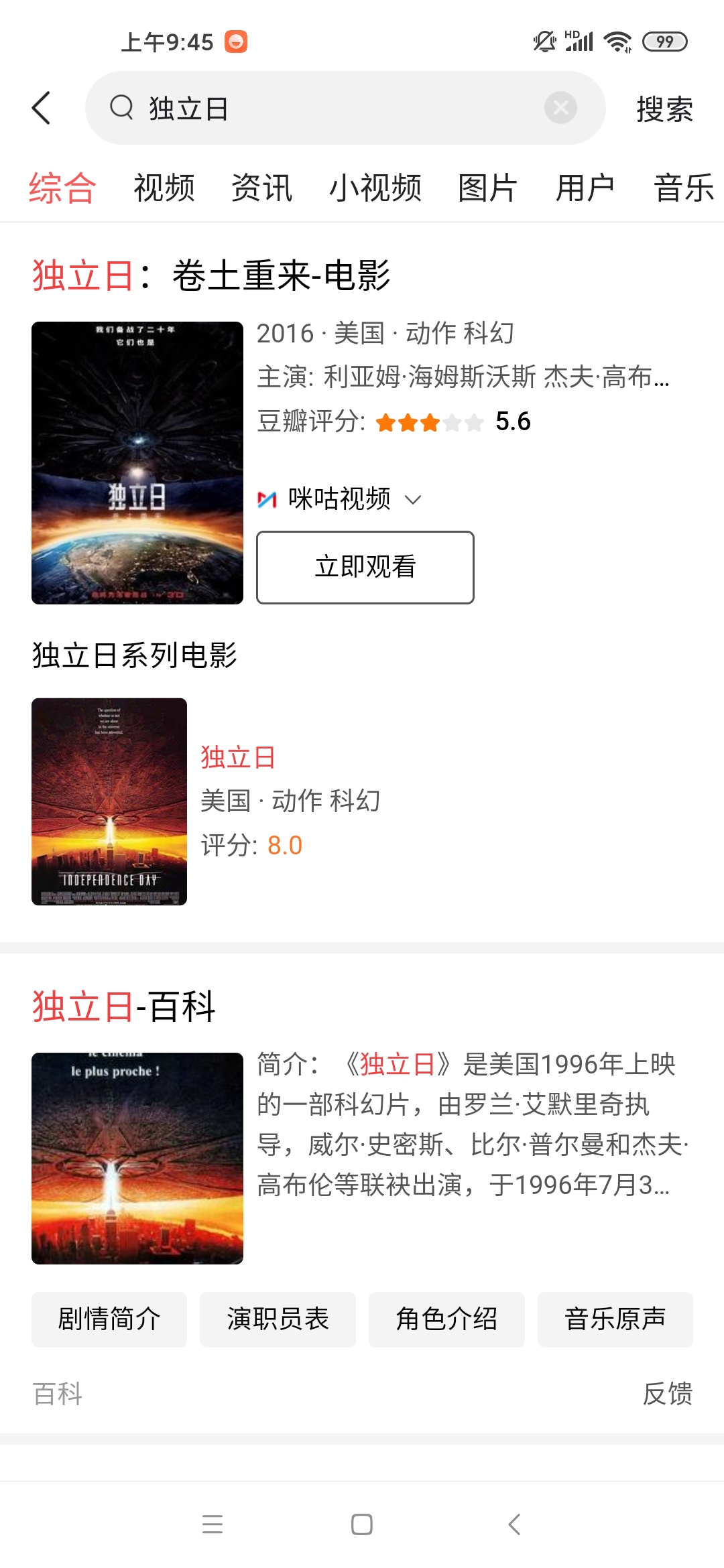The height and width of the screenshot is (1568, 724).
Task: Tap the 搜索 button
Action: (x=664, y=109)
